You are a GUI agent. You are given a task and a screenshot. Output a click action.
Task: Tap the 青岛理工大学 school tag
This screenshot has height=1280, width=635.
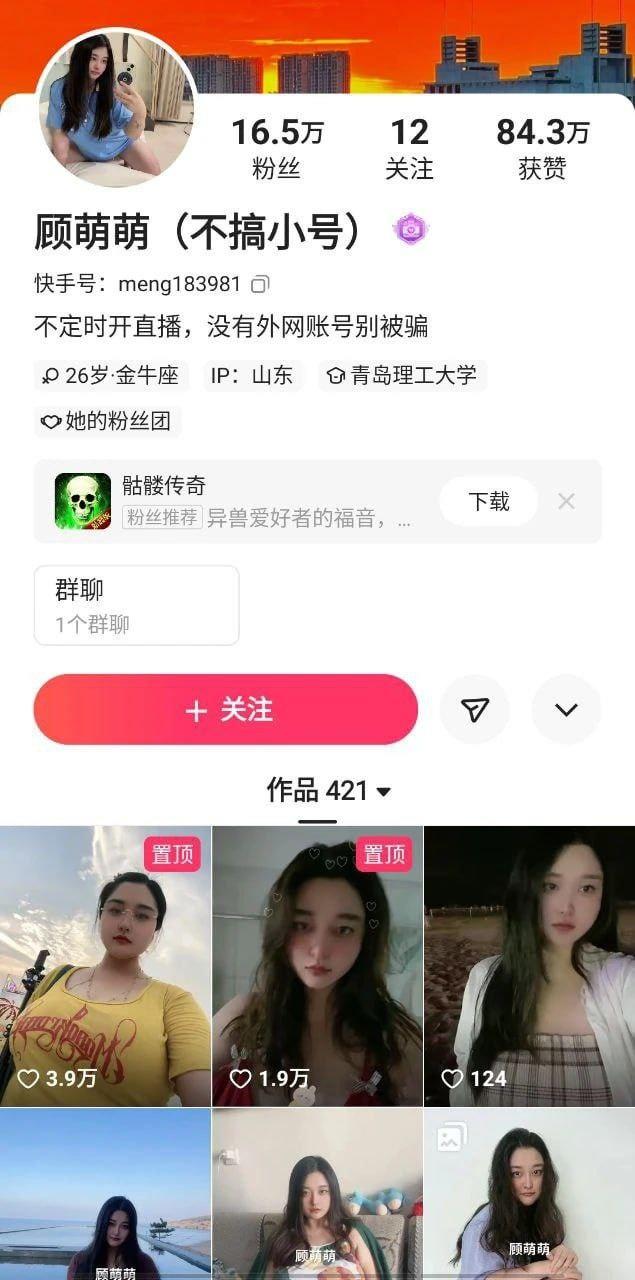coord(403,376)
